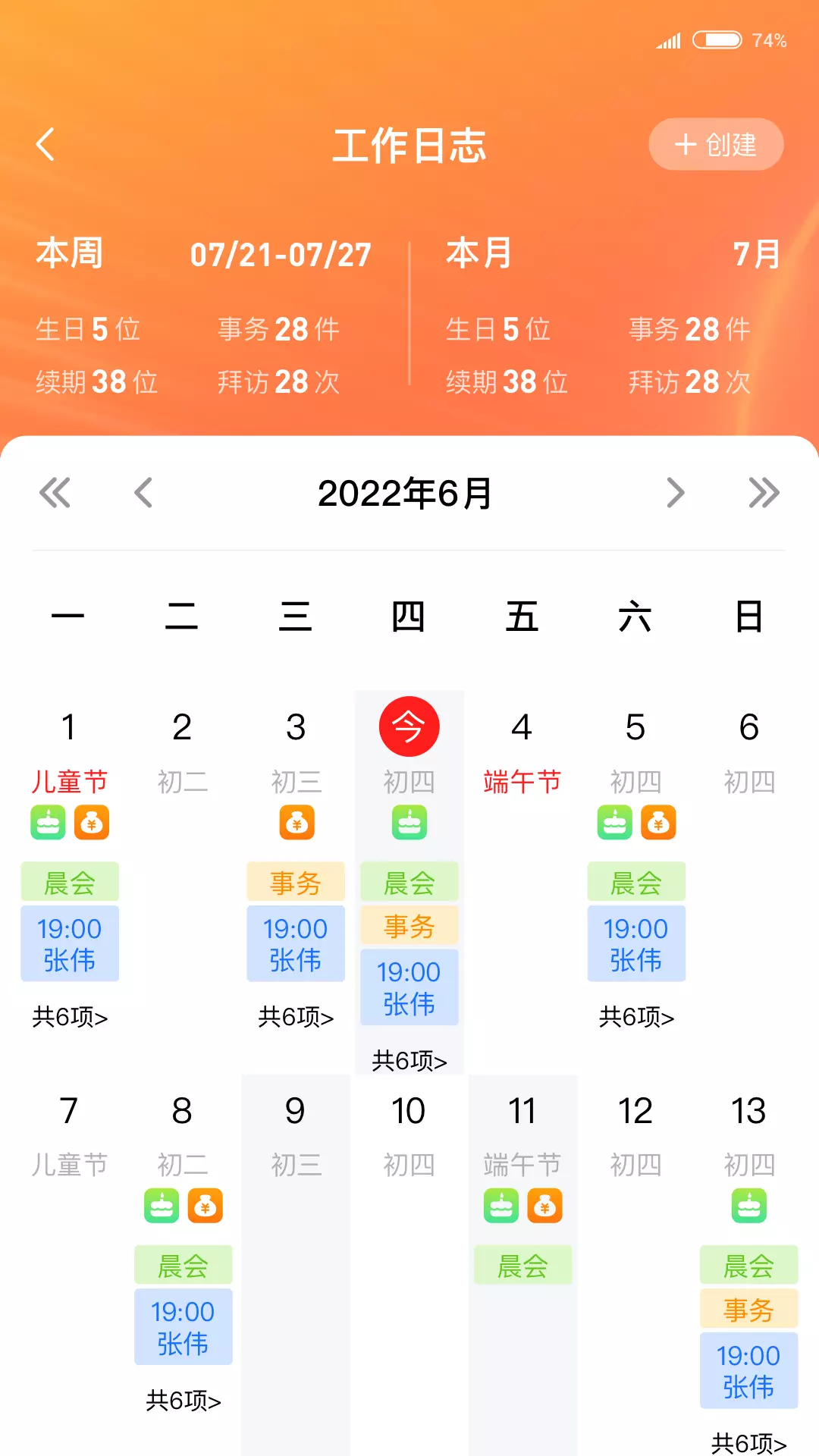Open the 事务 entry on June 3
This screenshot has height=1456, width=819.
296,882
